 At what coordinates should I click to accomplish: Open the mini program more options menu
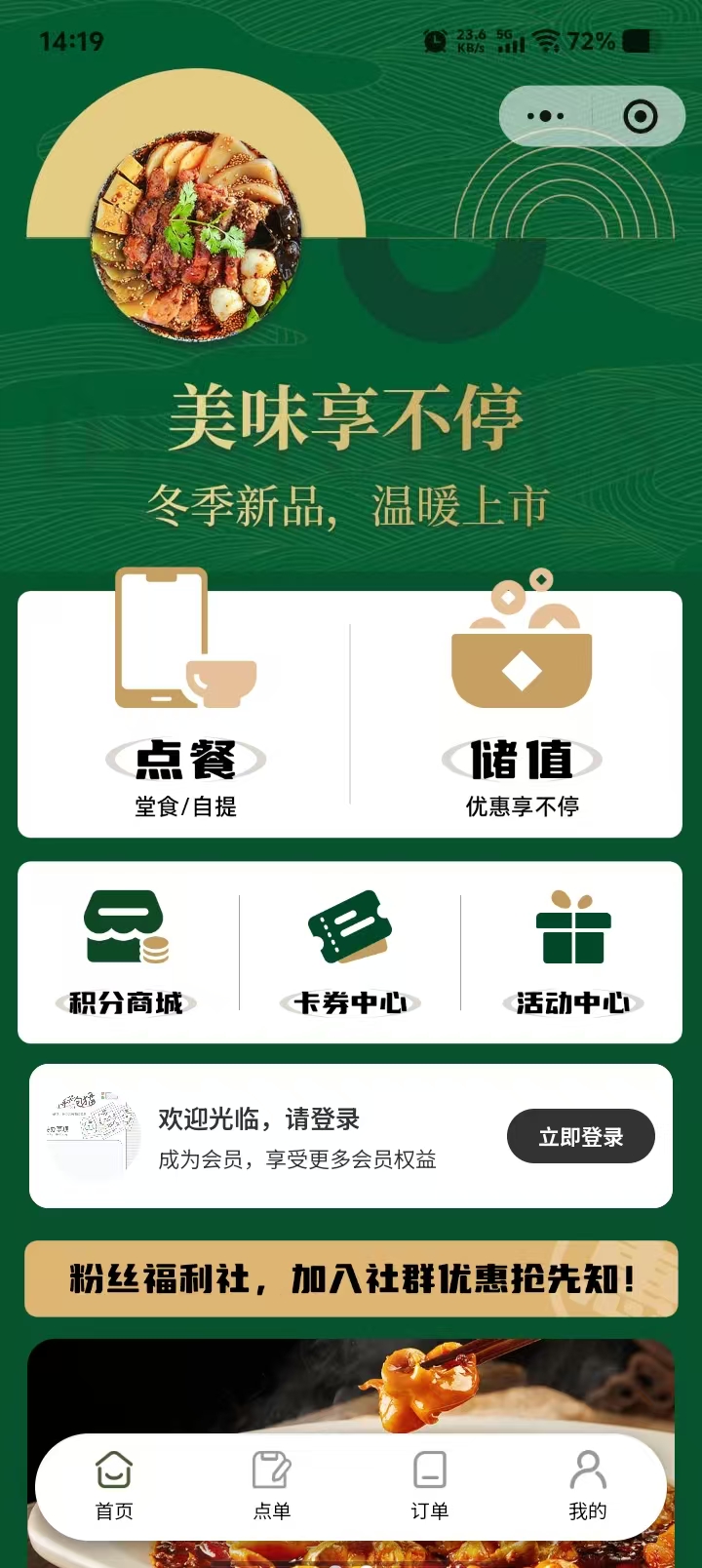pos(545,117)
